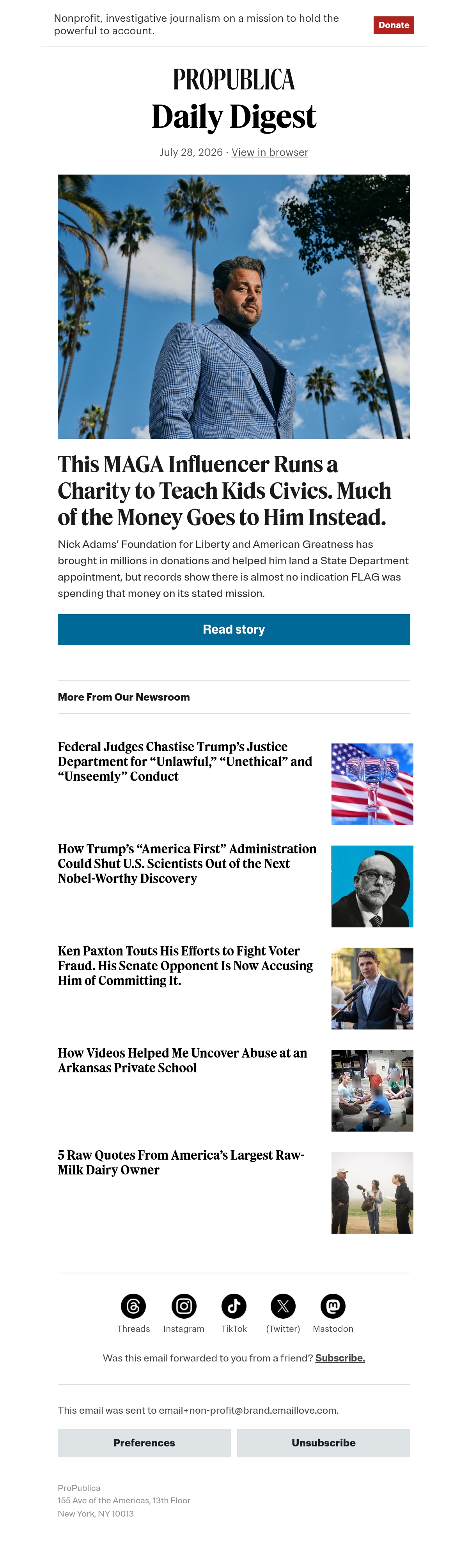Open the View in browser link
The image size is (468, 1568).
269,152
